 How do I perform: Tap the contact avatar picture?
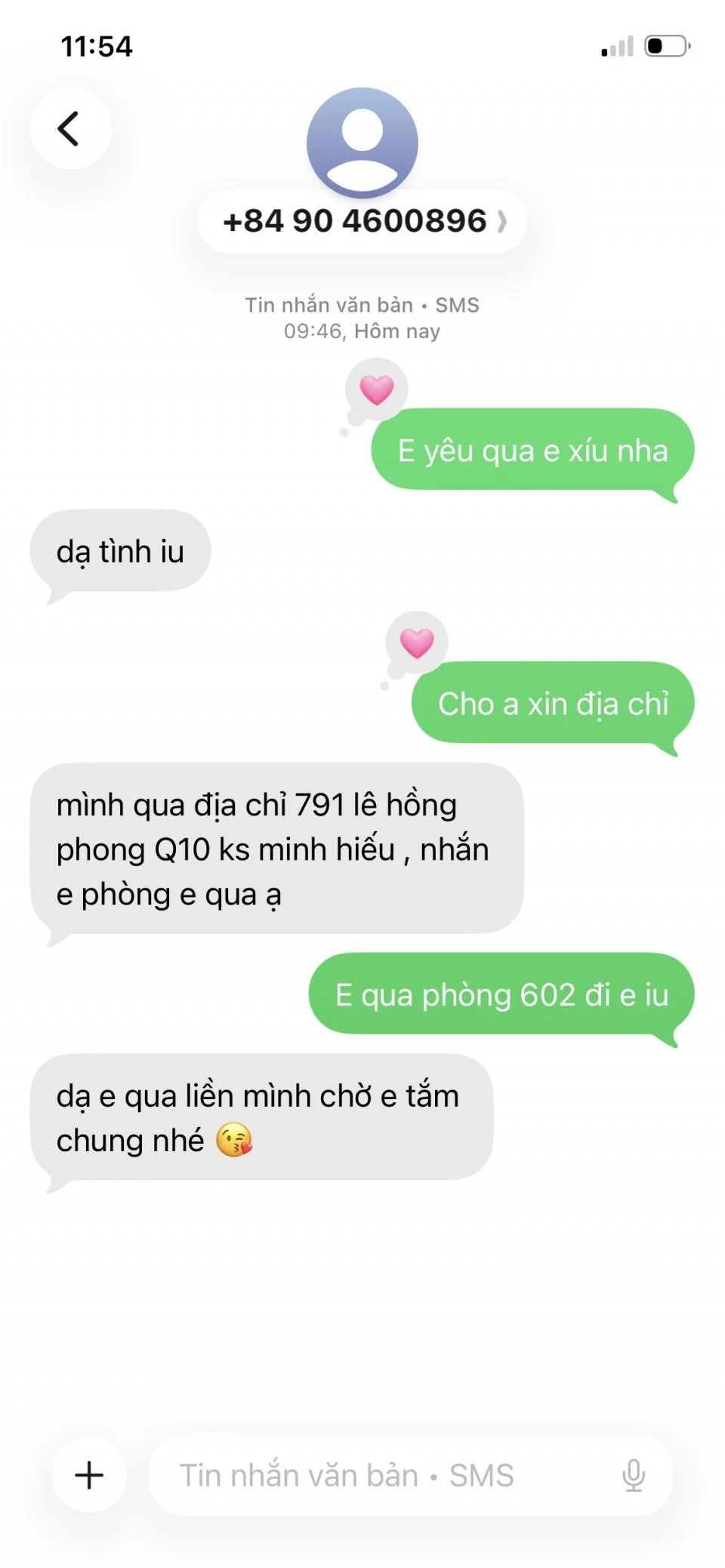click(362, 142)
